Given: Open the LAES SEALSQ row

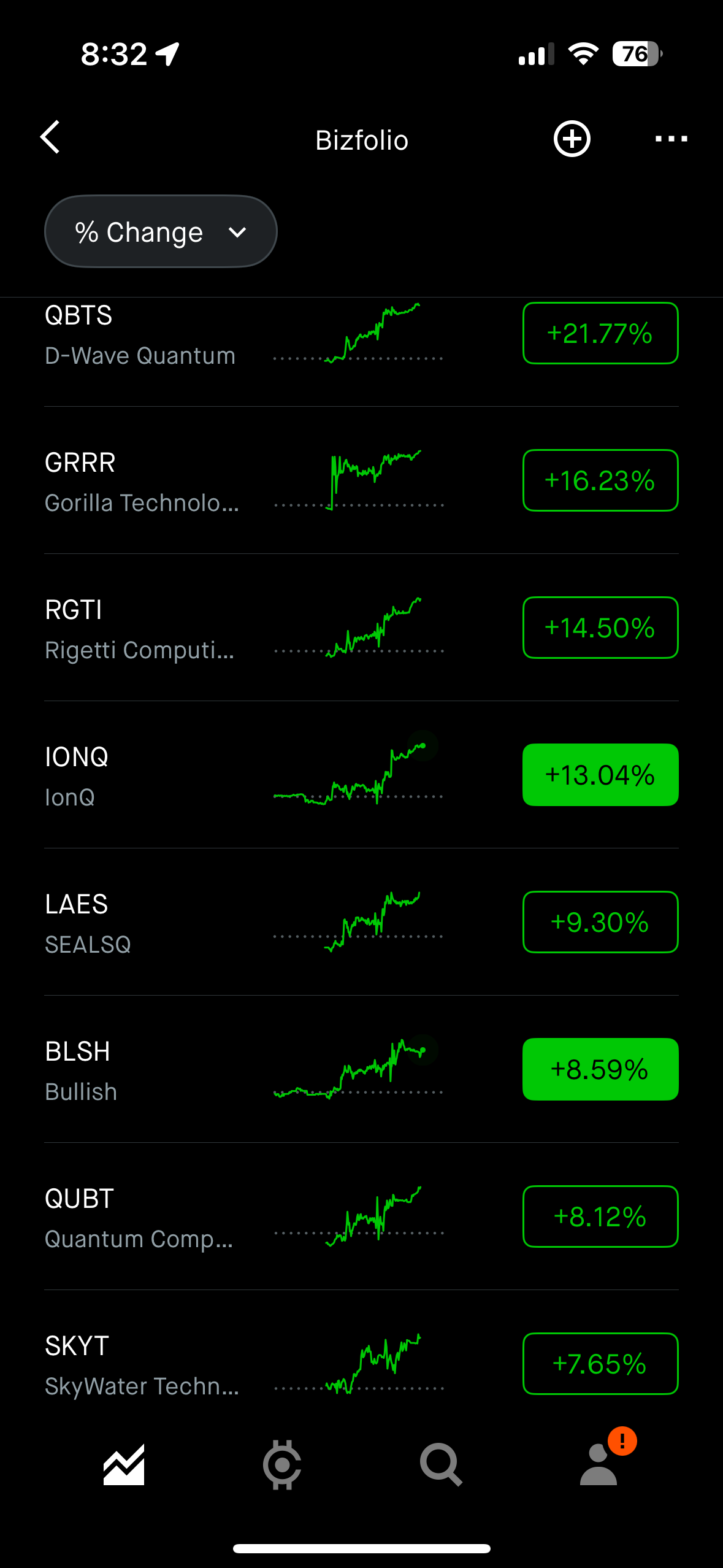Looking at the screenshot, I should (x=361, y=922).
